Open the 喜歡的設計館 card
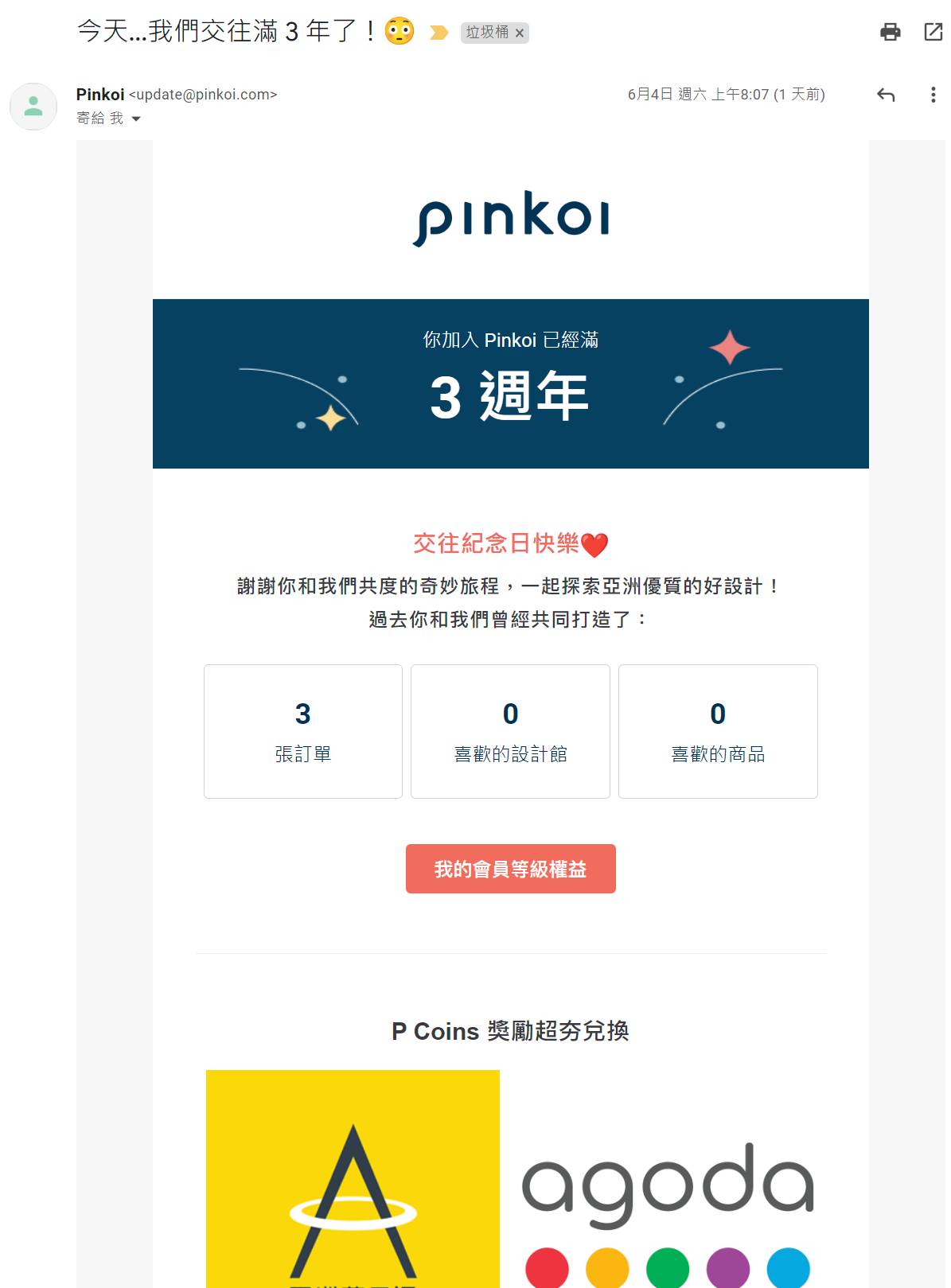 510,731
